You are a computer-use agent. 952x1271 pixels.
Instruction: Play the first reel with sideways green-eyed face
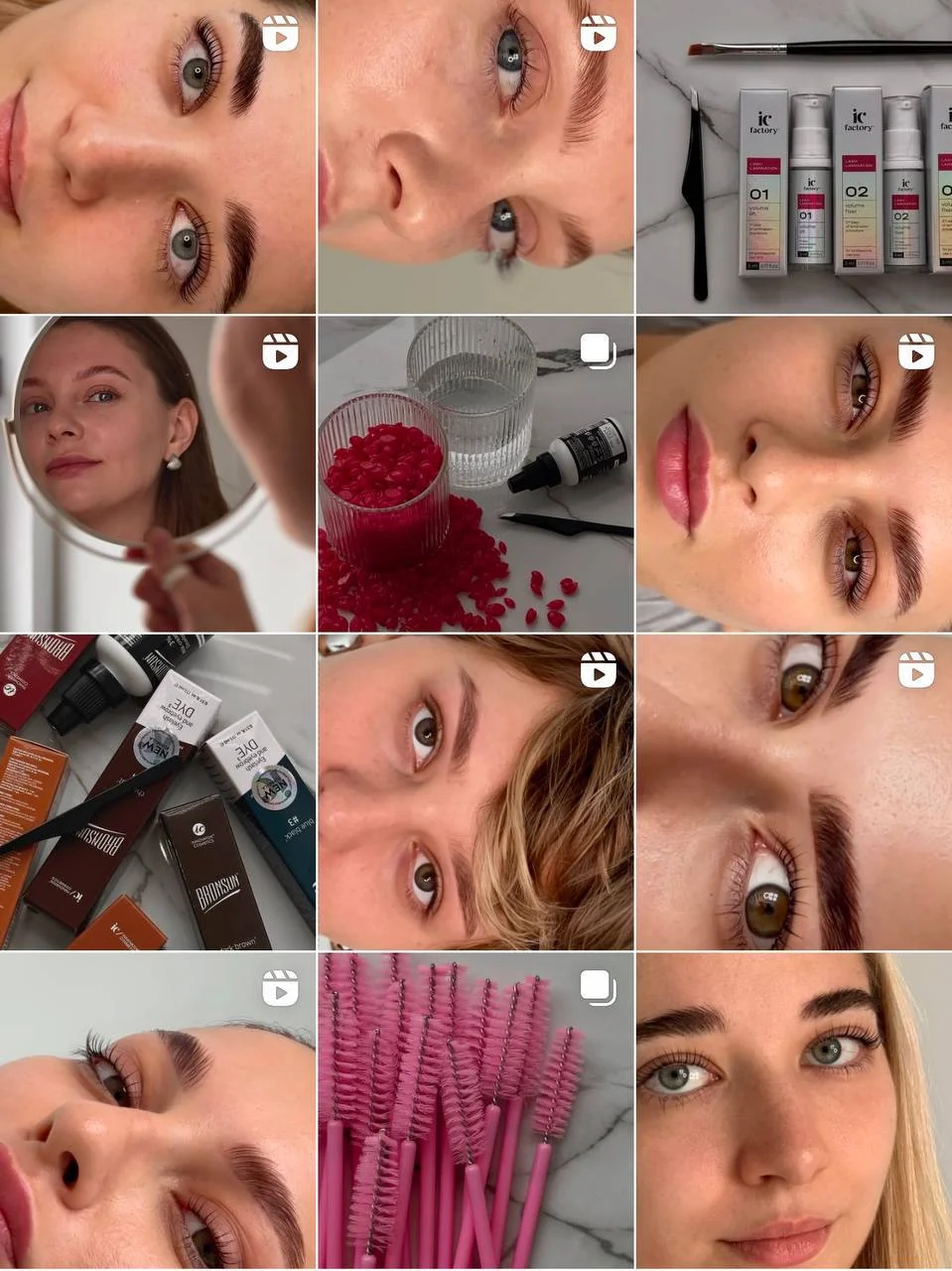pyautogui.click(x=157, y=157)
